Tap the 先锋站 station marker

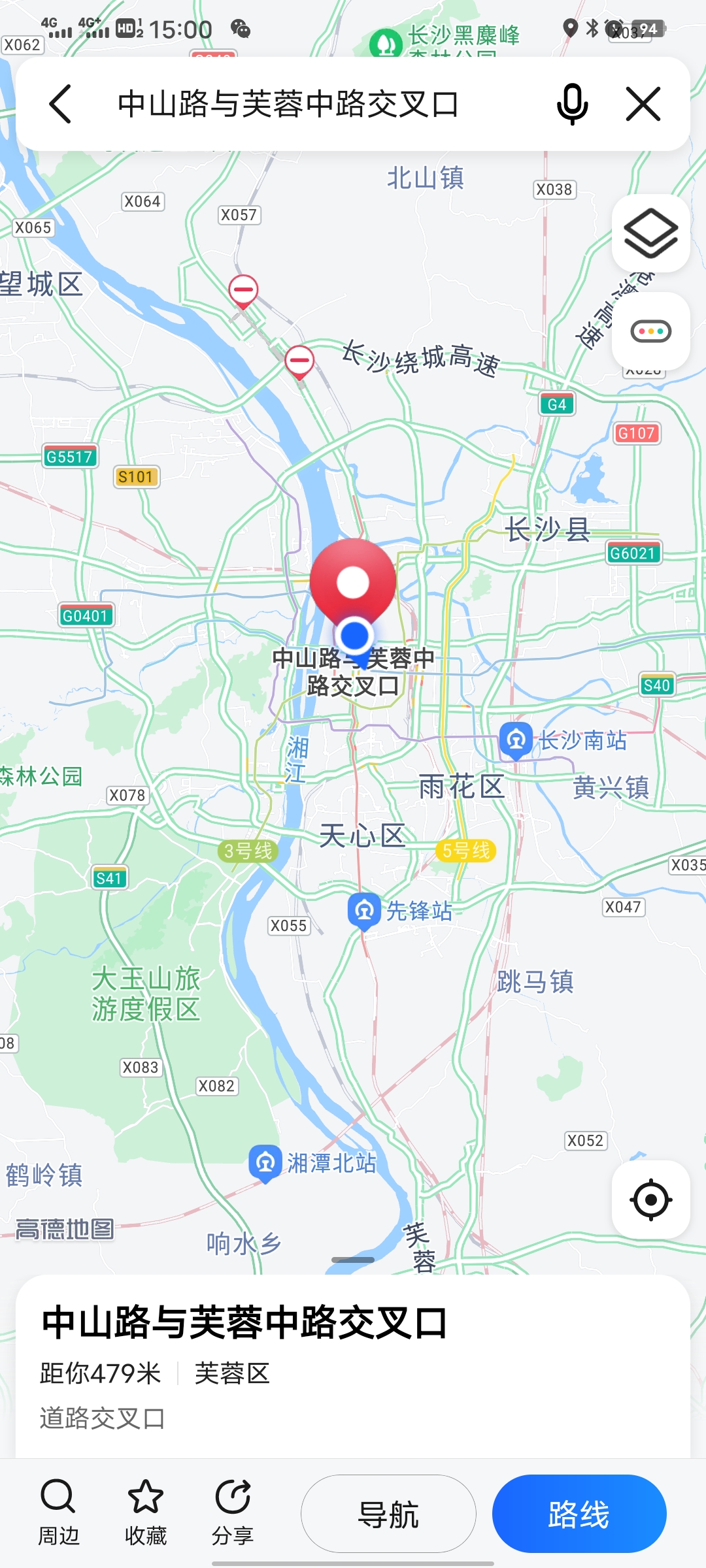[x=364, y=910]
